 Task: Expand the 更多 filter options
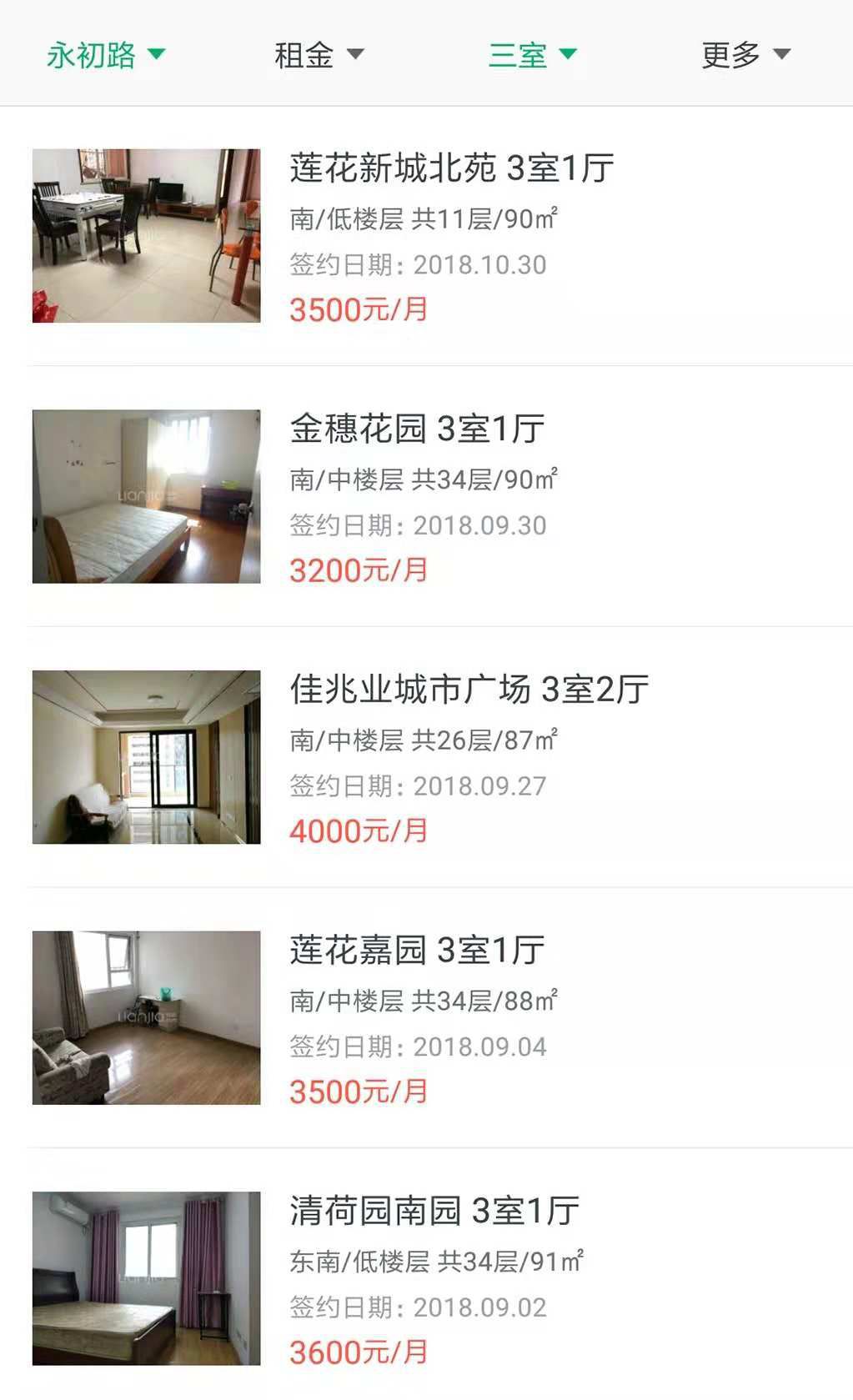pos(745,55)
